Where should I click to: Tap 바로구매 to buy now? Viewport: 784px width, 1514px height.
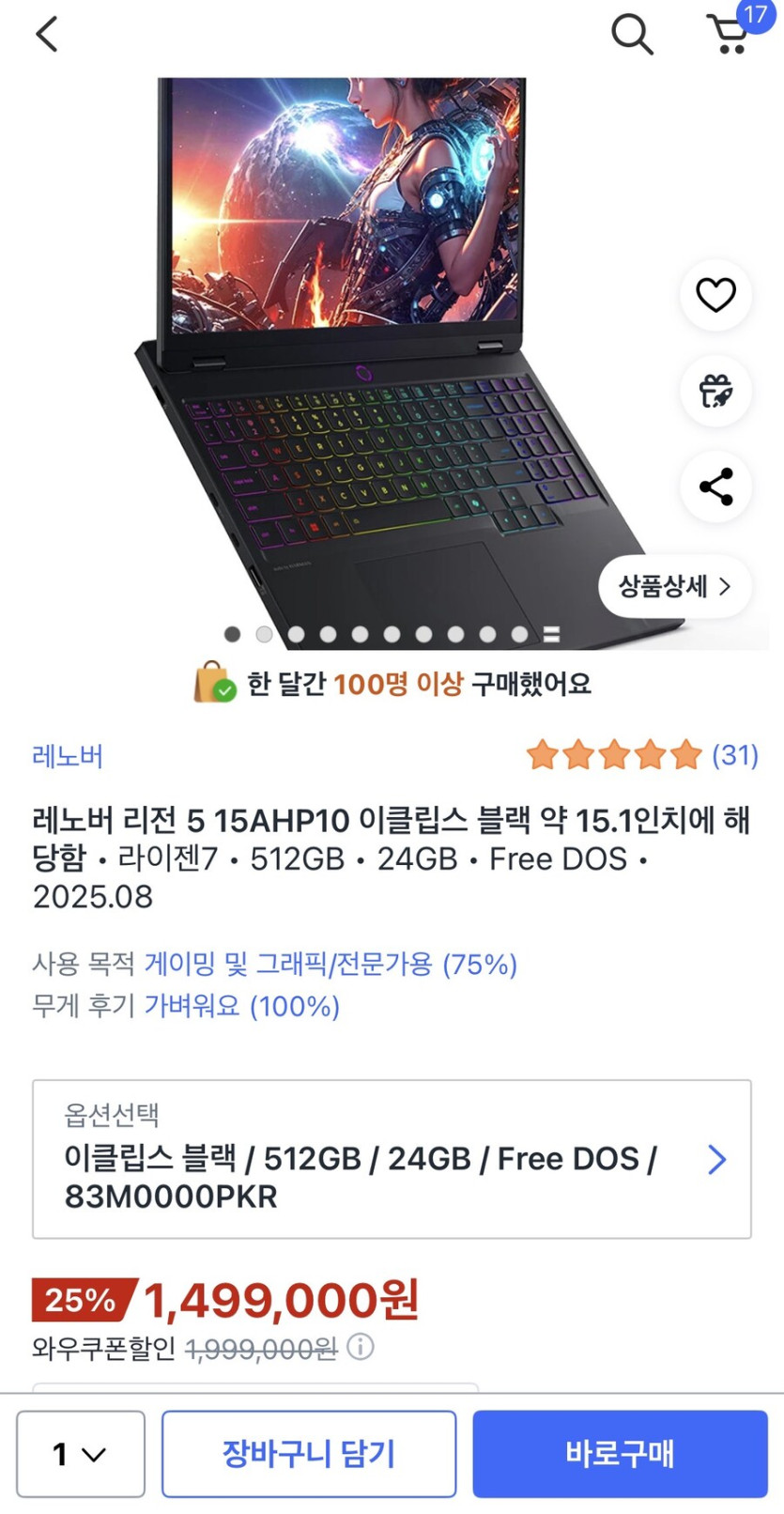618,1452
